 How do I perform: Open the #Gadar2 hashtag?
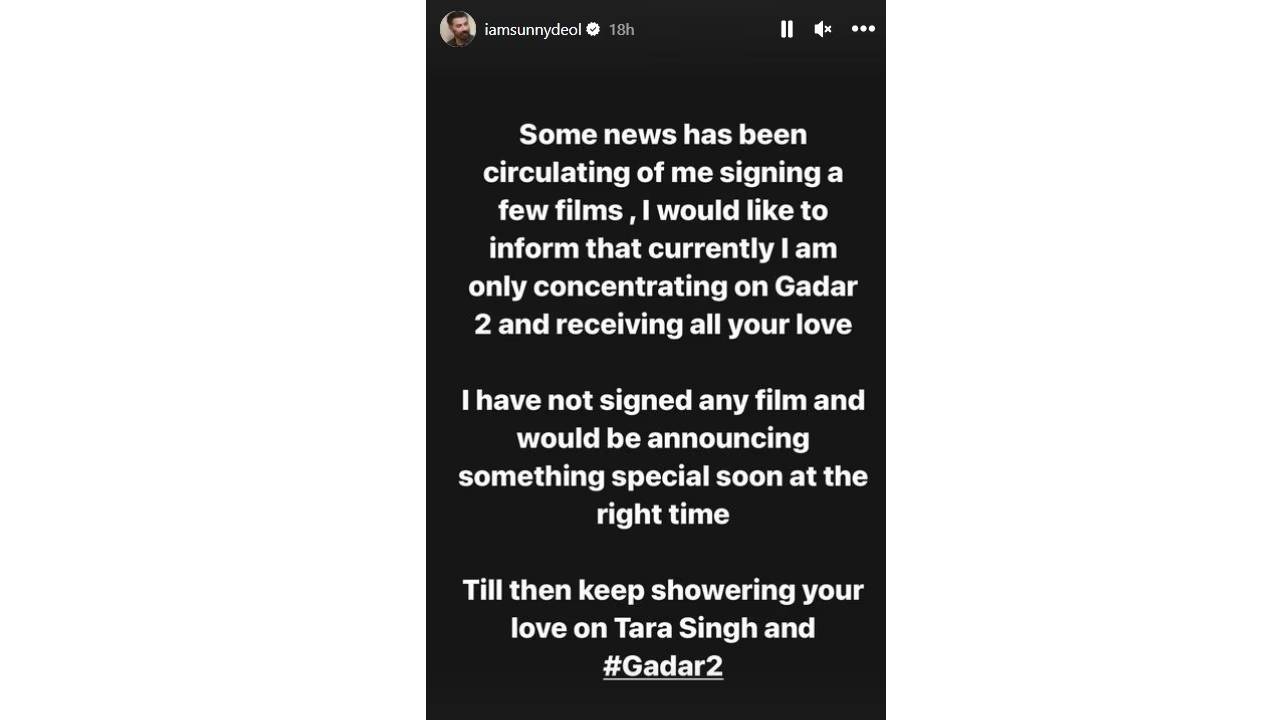tap(662, 666)
